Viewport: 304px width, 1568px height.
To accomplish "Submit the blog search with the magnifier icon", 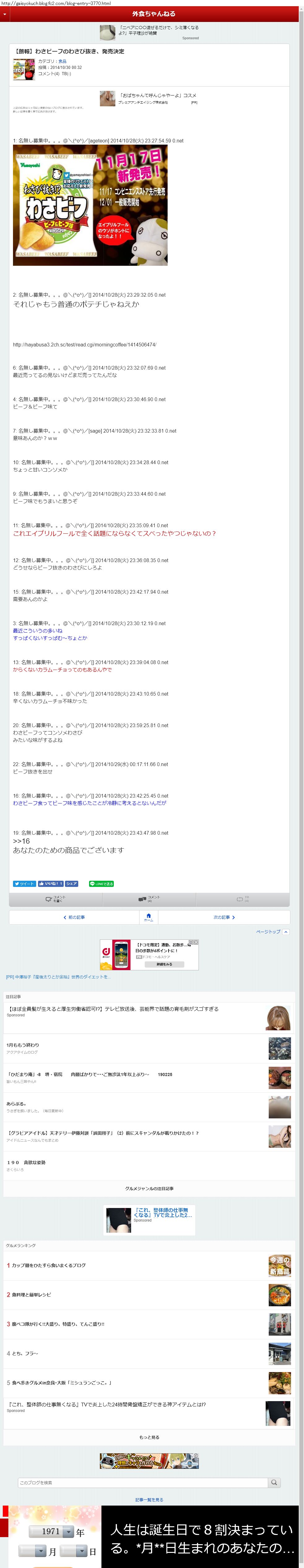I will [x=274, y=1482].
